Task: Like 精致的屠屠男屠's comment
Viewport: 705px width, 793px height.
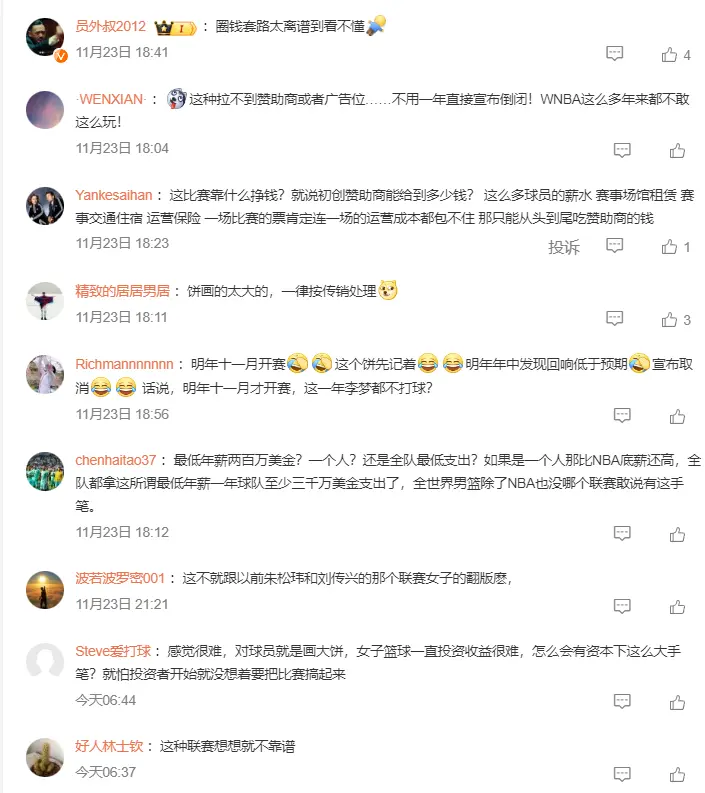Action: tap(669, 320)
